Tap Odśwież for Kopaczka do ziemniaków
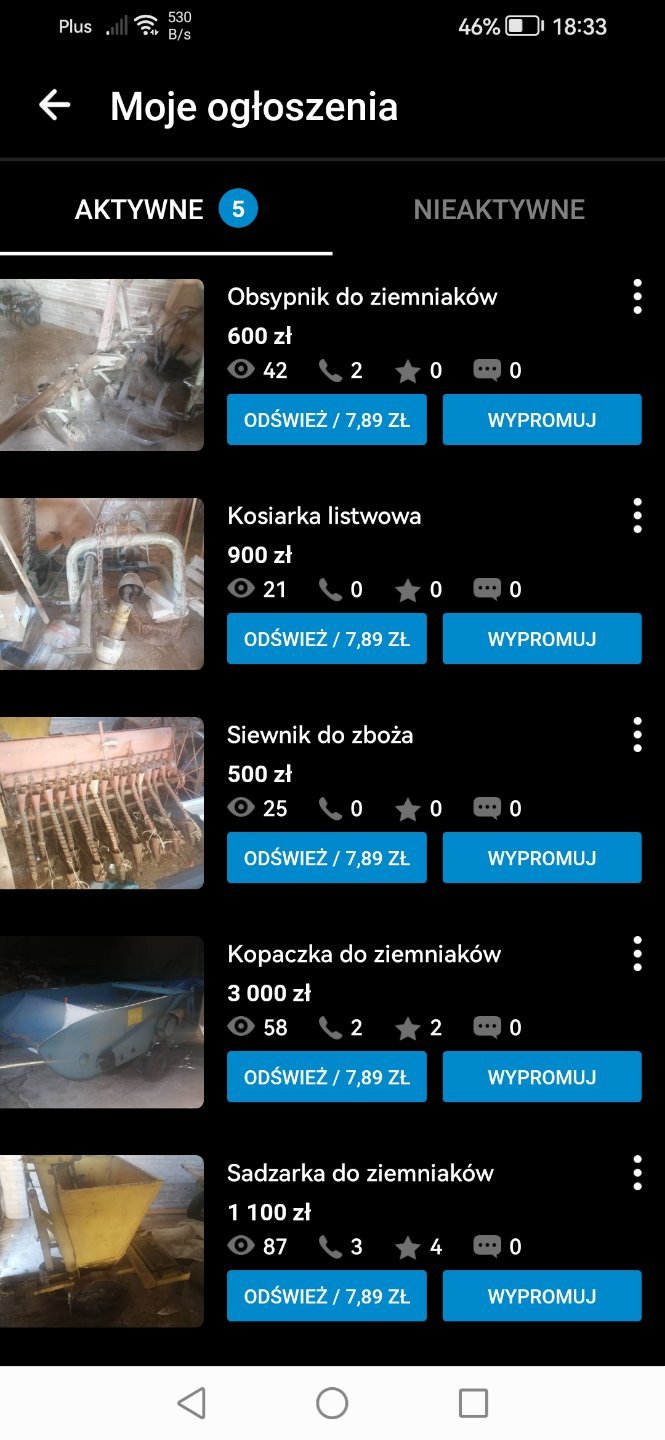The height and width of the screenshot is (1440, 665). [327, 1077]
